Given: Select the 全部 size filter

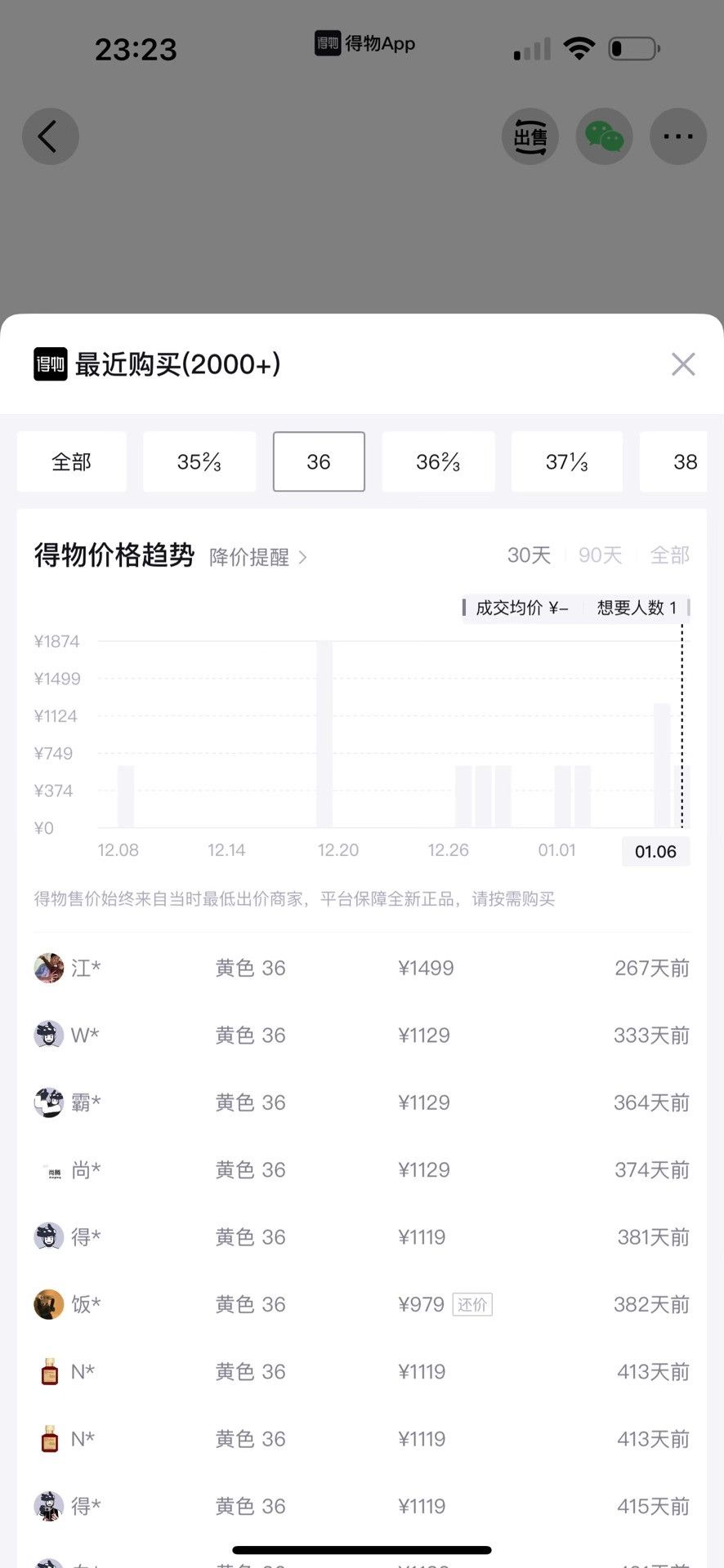Looking at the screenshot, I should pyautogui.click(x=72, y=462).
